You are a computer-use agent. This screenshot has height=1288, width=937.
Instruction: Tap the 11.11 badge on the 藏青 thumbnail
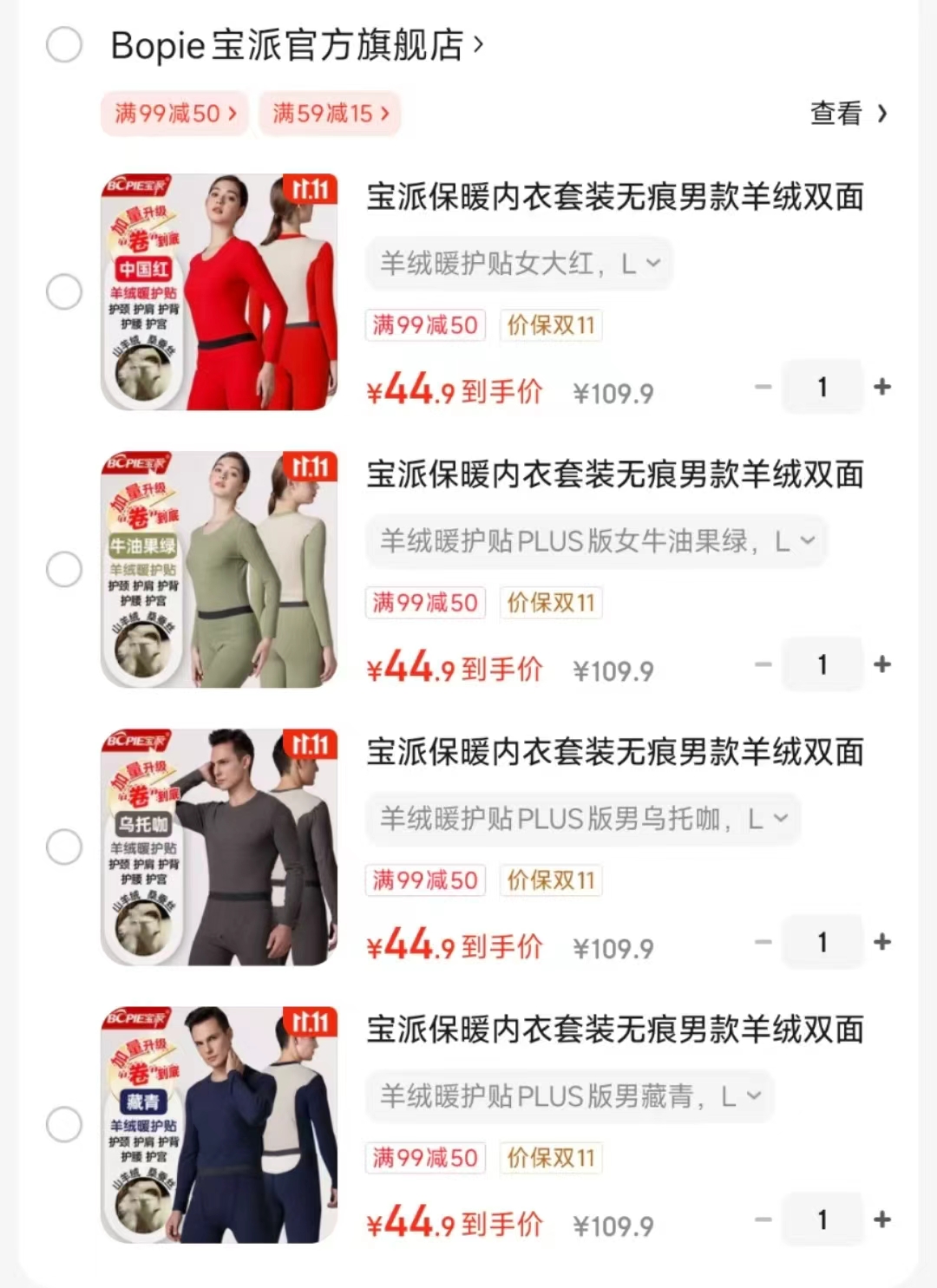tap(311, 1023)
